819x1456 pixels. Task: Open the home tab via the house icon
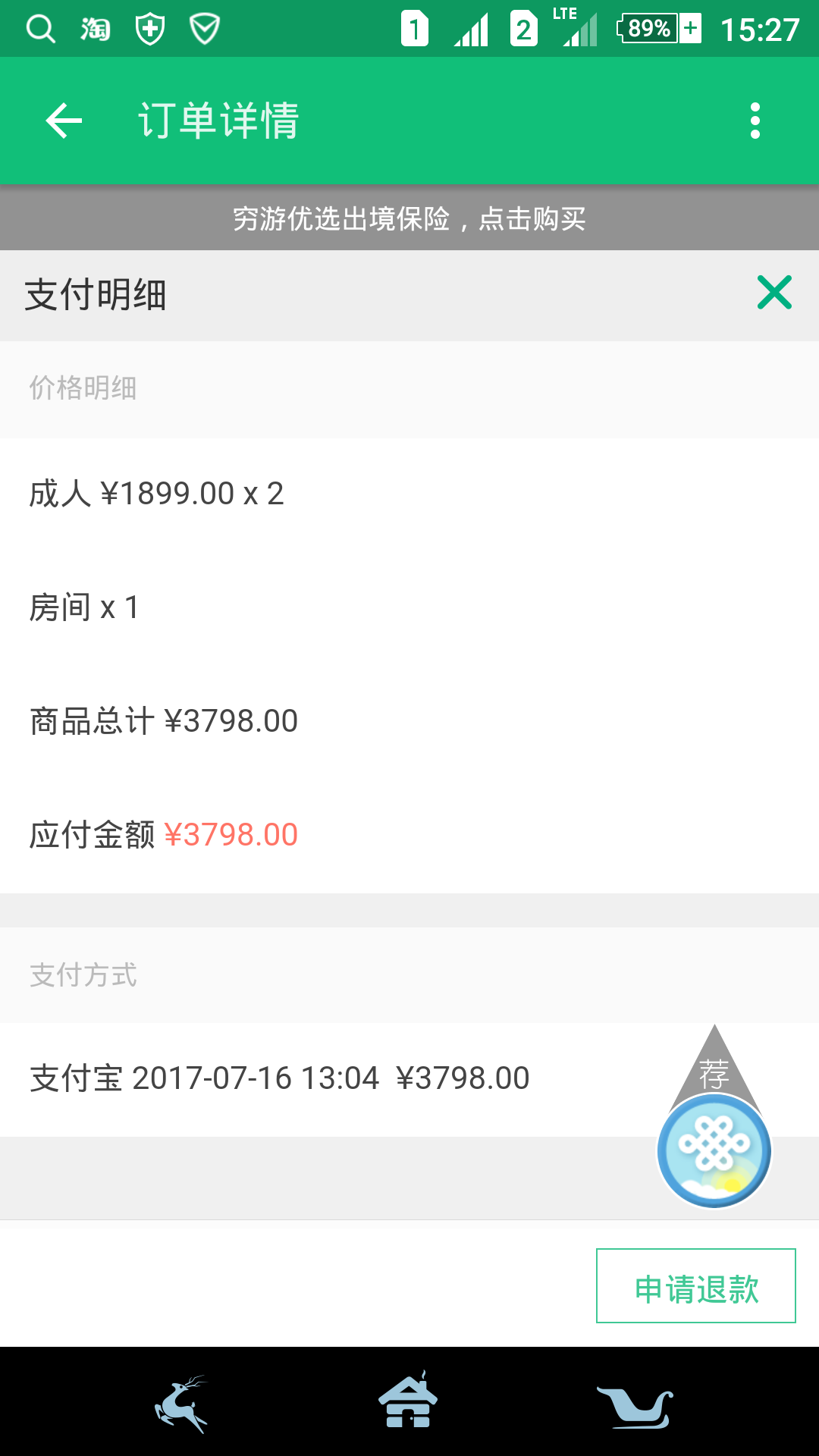pyautogui.click(x=409, y=1402)
